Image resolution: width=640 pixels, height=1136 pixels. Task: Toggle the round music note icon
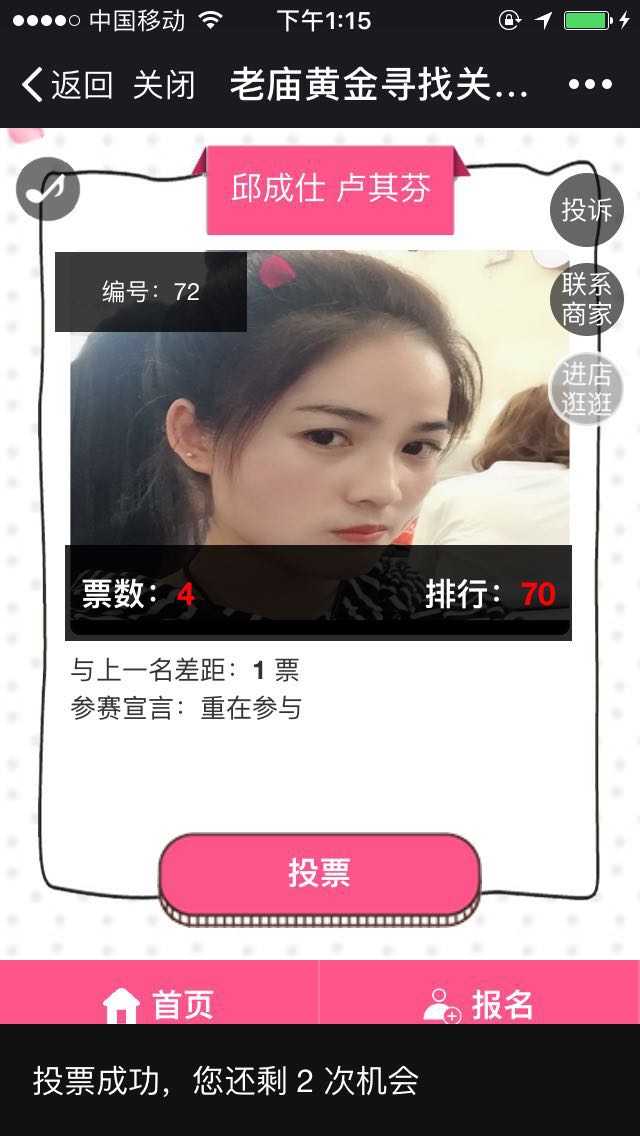tap(47, 188)
